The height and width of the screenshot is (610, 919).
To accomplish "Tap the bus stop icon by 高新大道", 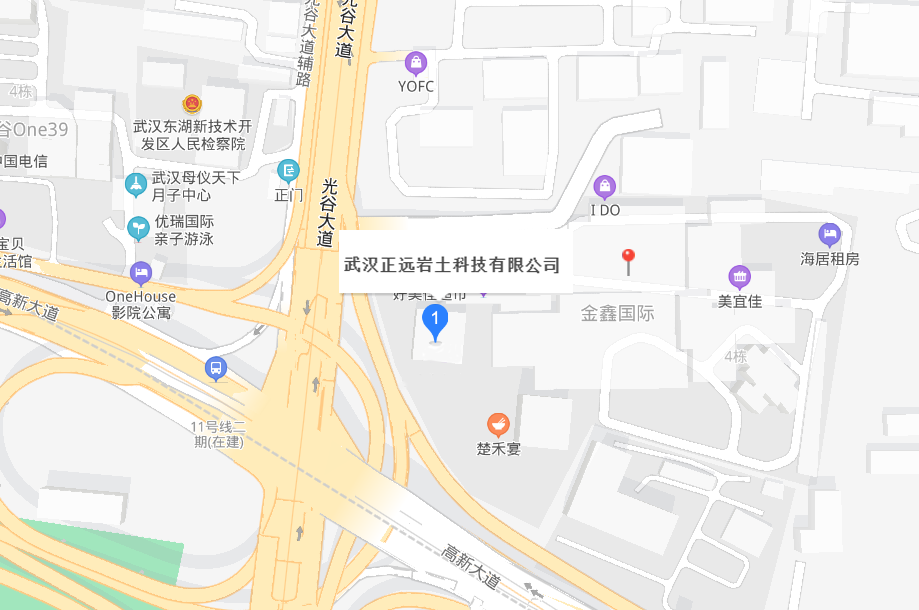I will 215,369.
